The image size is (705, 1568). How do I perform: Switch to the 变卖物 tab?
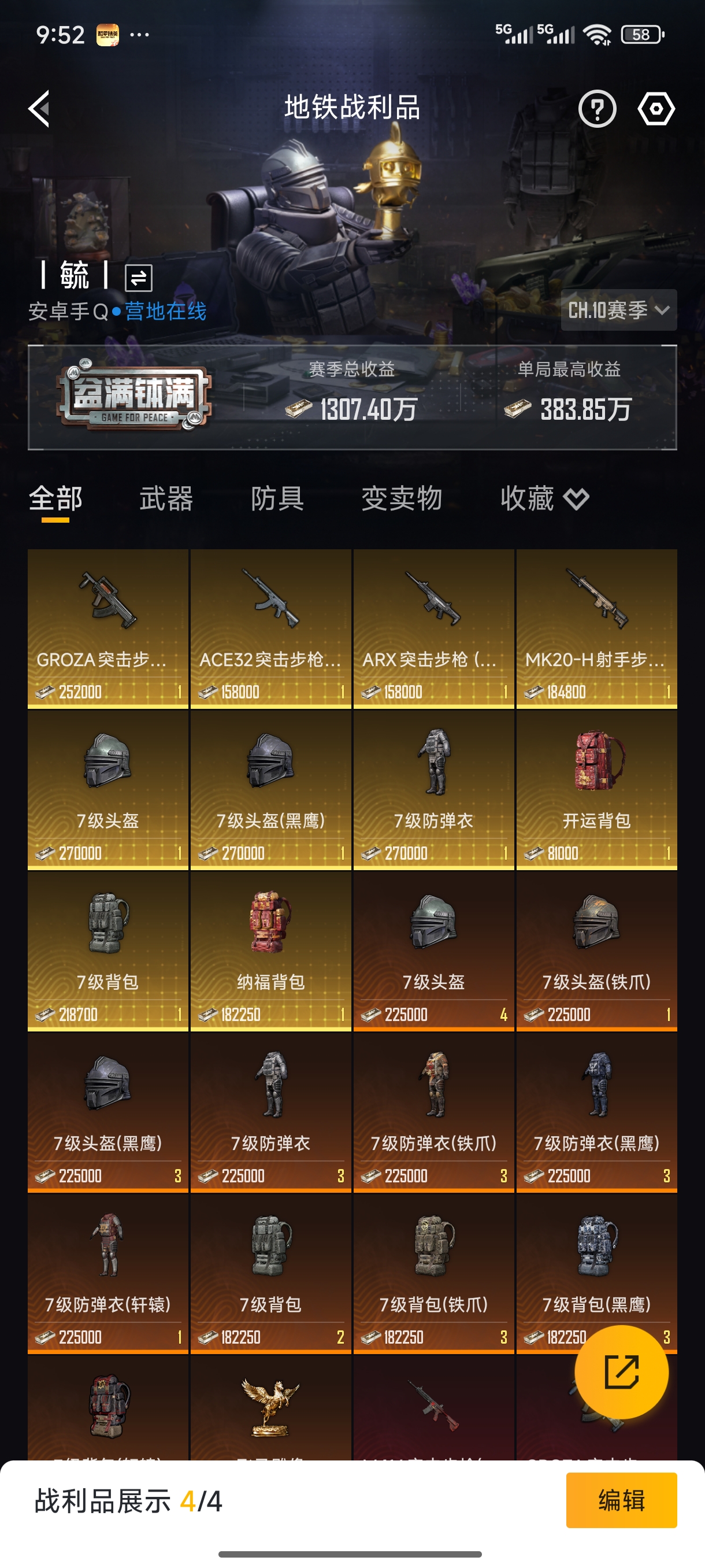402,499
